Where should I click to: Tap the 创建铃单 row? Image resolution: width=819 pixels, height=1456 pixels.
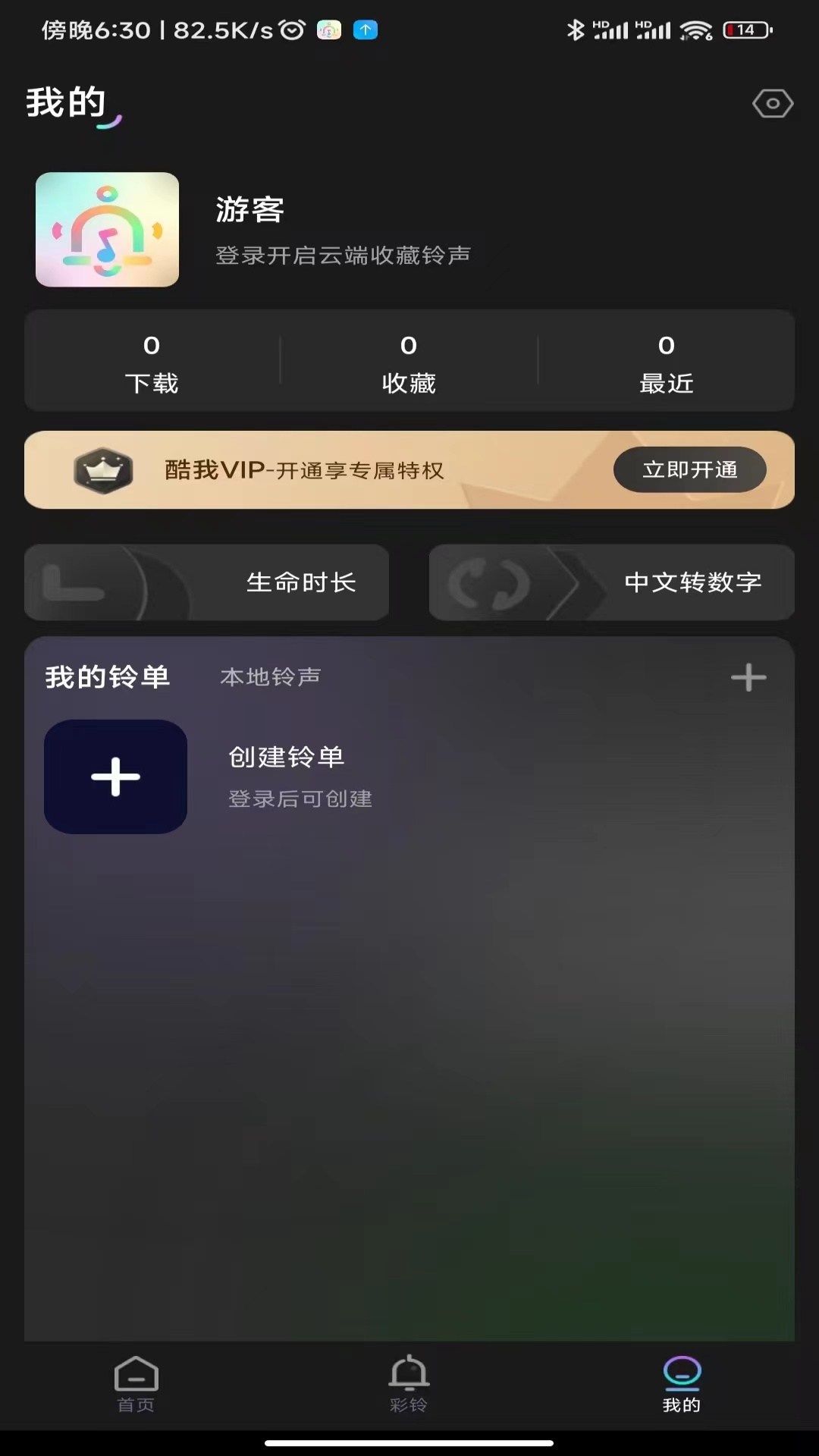287,777
